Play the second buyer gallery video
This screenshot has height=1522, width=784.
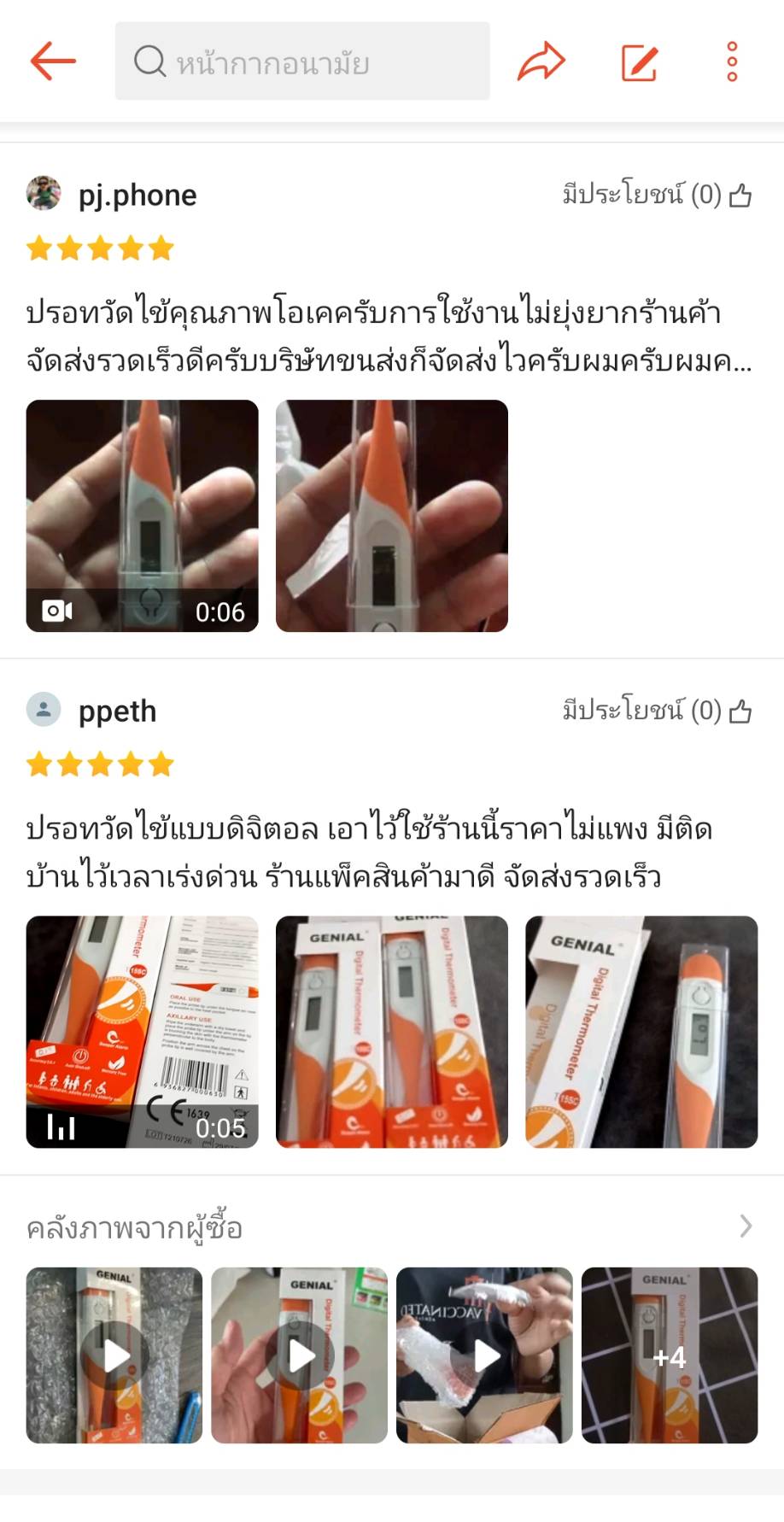tap(299, 1355)
